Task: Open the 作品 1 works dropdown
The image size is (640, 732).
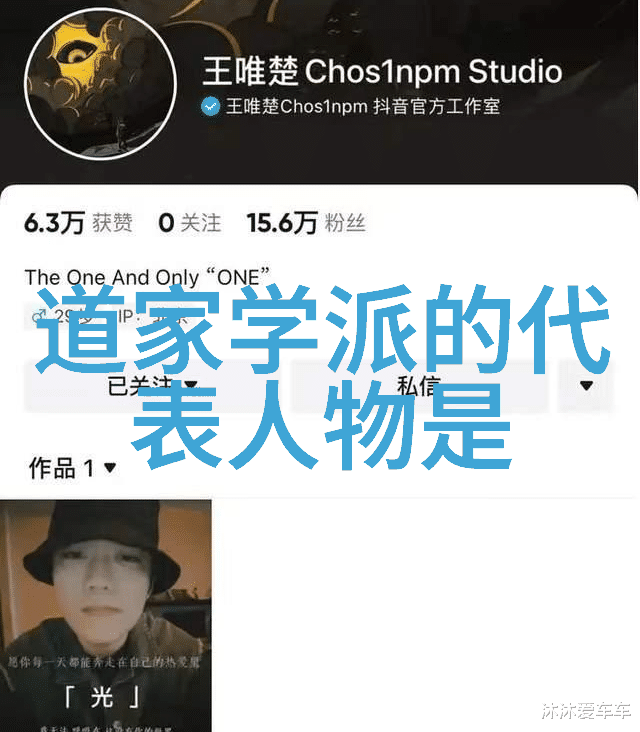Action: tap(73, 468)
